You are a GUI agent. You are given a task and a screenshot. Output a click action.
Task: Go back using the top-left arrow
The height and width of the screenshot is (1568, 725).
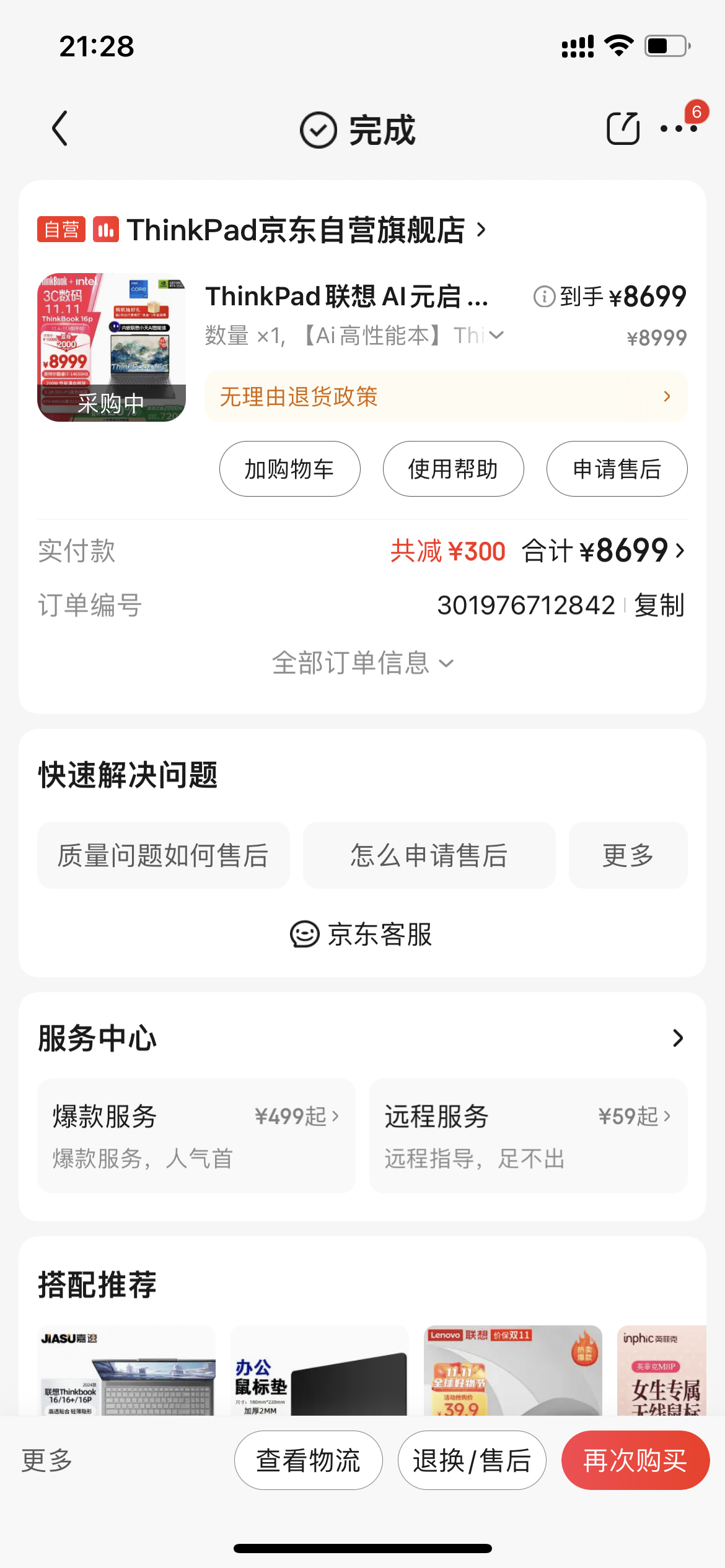[x=60, y=129]
